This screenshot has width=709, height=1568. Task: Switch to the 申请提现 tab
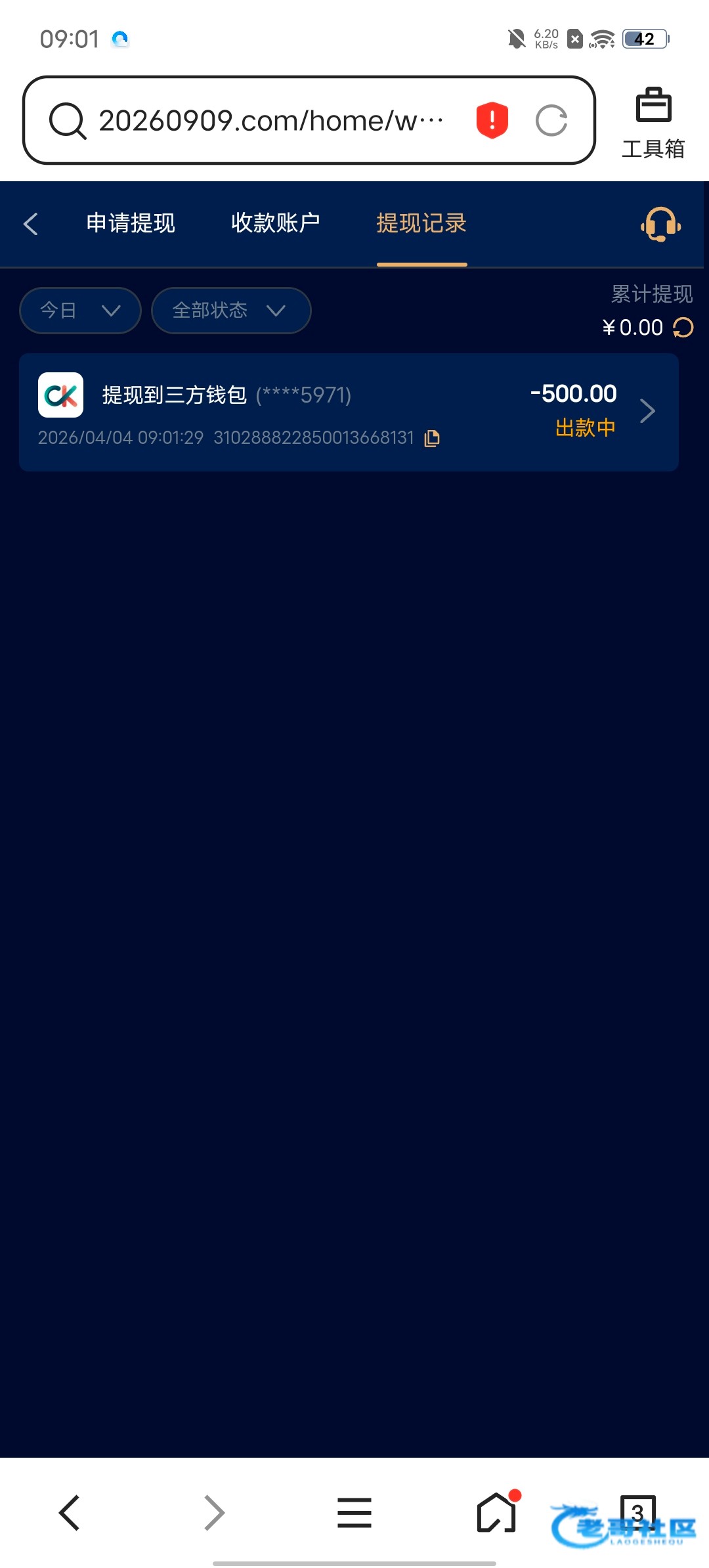[131, 223]
